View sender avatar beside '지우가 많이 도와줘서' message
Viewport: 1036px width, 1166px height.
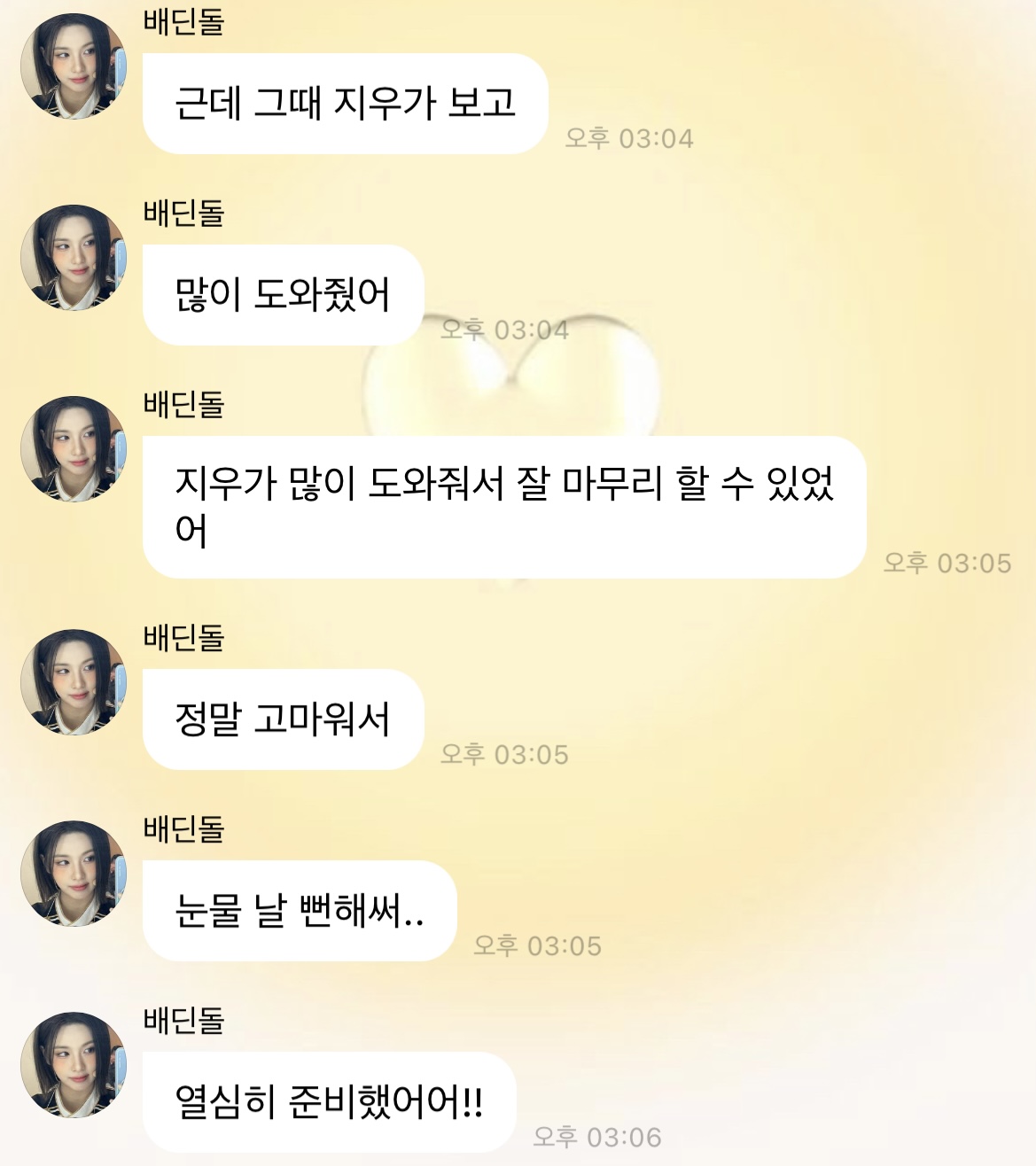pos(74,449)
